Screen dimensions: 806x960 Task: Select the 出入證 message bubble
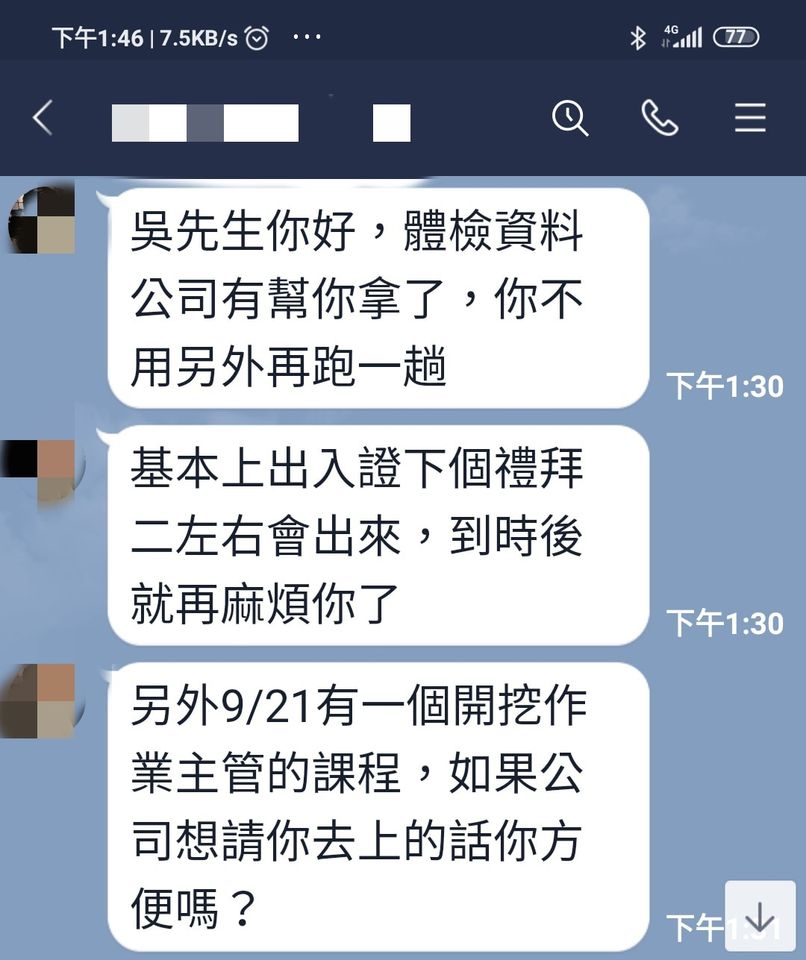pos(375,533)
